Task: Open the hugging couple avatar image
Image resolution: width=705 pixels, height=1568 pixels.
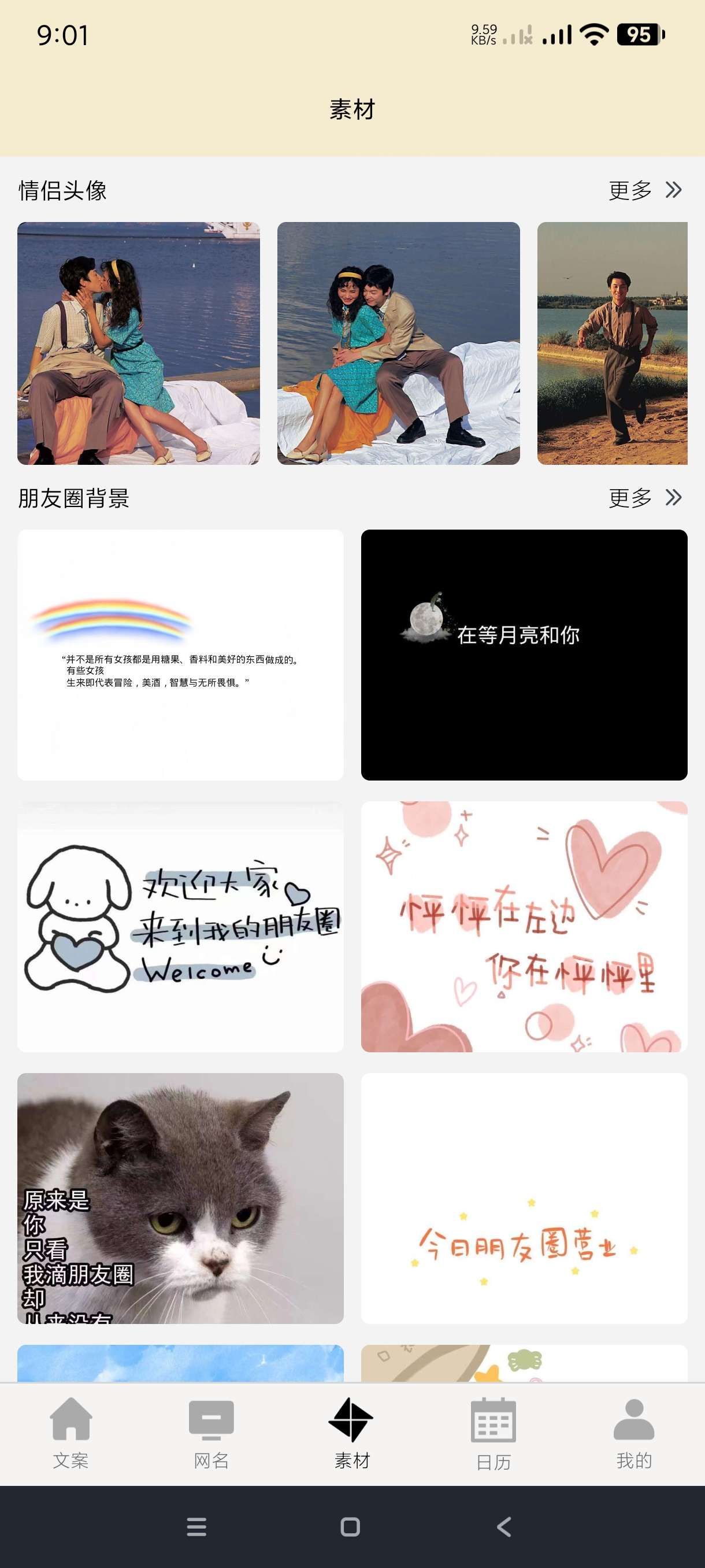Action: click(398, 343)
